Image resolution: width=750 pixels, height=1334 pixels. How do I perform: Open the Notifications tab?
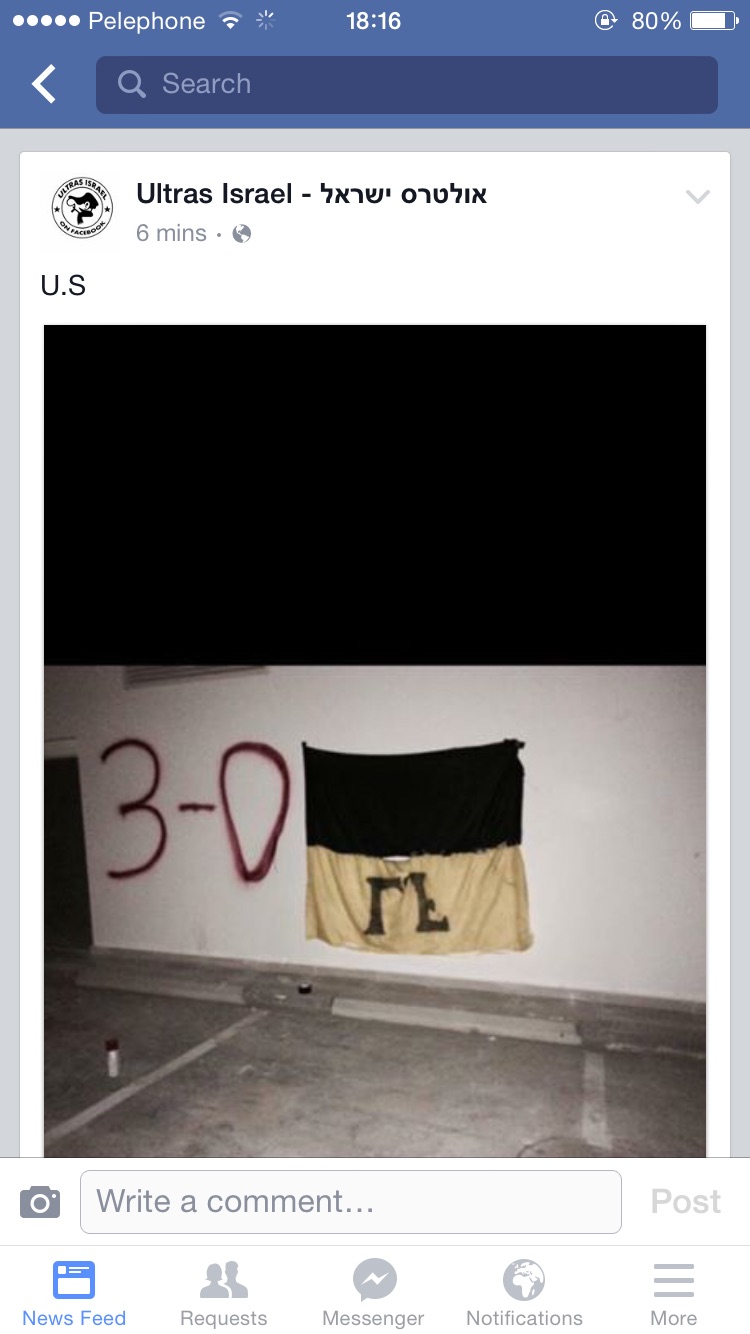(524, 1292)
